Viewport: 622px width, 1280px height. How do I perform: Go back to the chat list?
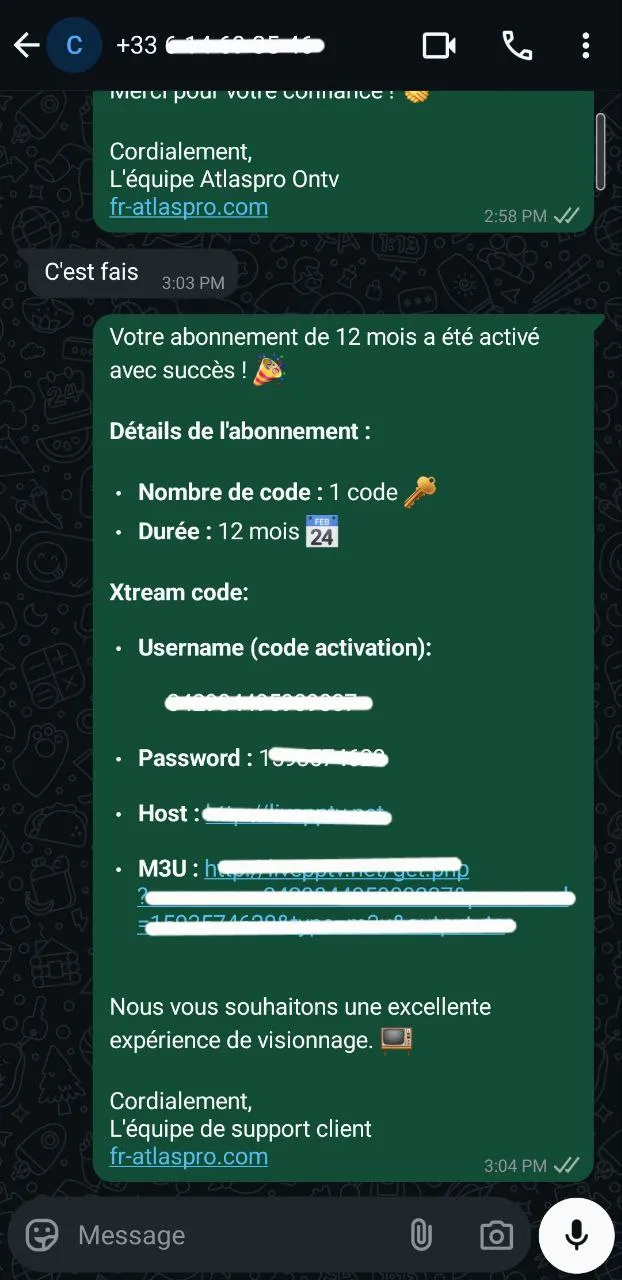click(x=26, y=46)
